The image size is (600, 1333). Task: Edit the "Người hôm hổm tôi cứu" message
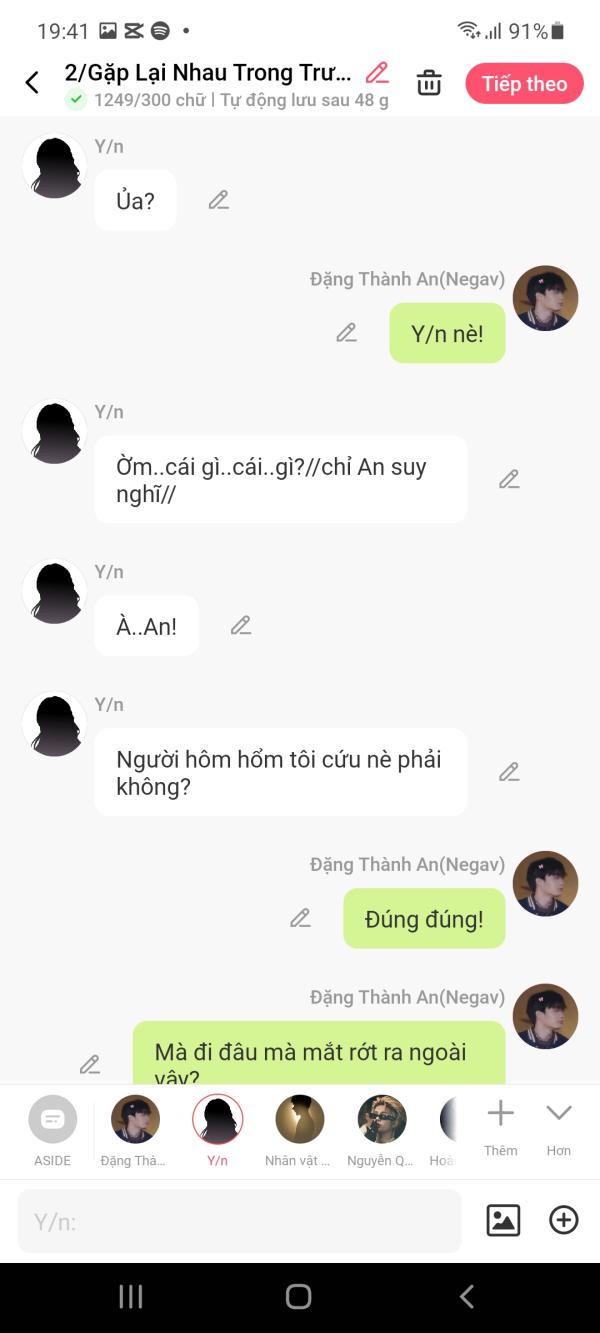coord(509,772)
